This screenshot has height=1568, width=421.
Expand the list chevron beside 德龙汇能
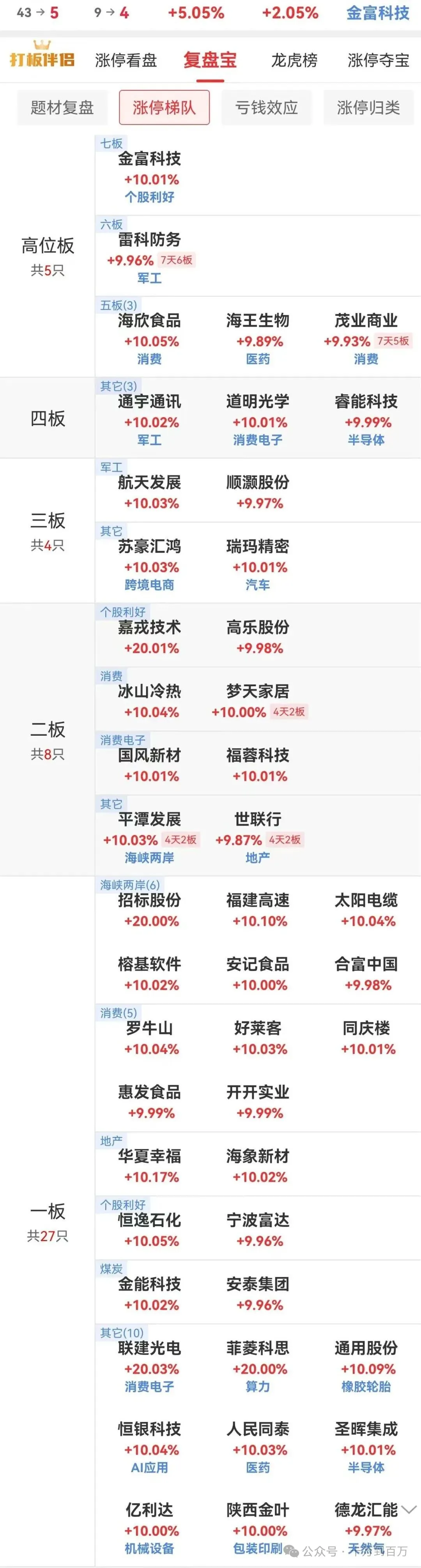coord(409,1509)
